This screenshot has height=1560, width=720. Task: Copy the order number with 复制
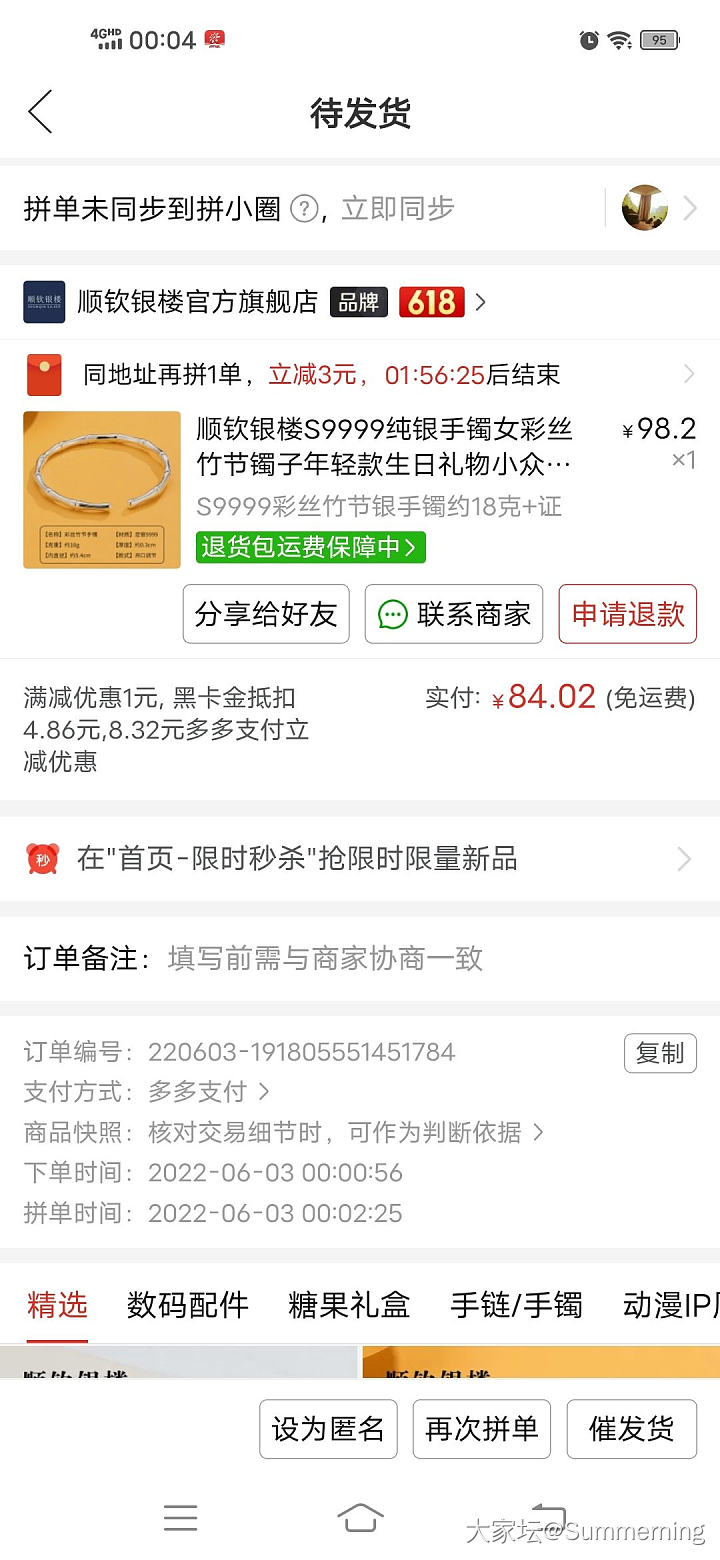(660, 1053)
